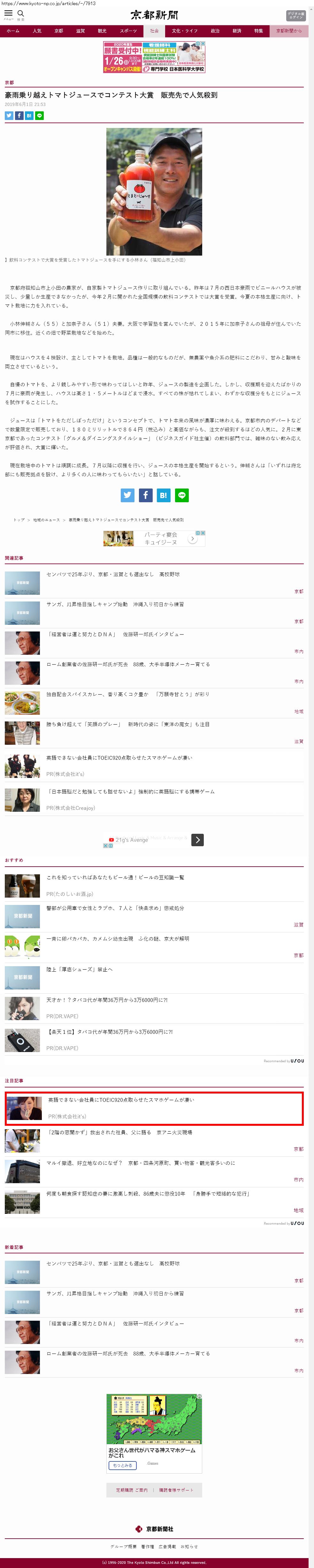The width and height of the screenshot is (314, 1568).
Task: Open the 一斉に卵パカパカ article
Action: [118, 939]
